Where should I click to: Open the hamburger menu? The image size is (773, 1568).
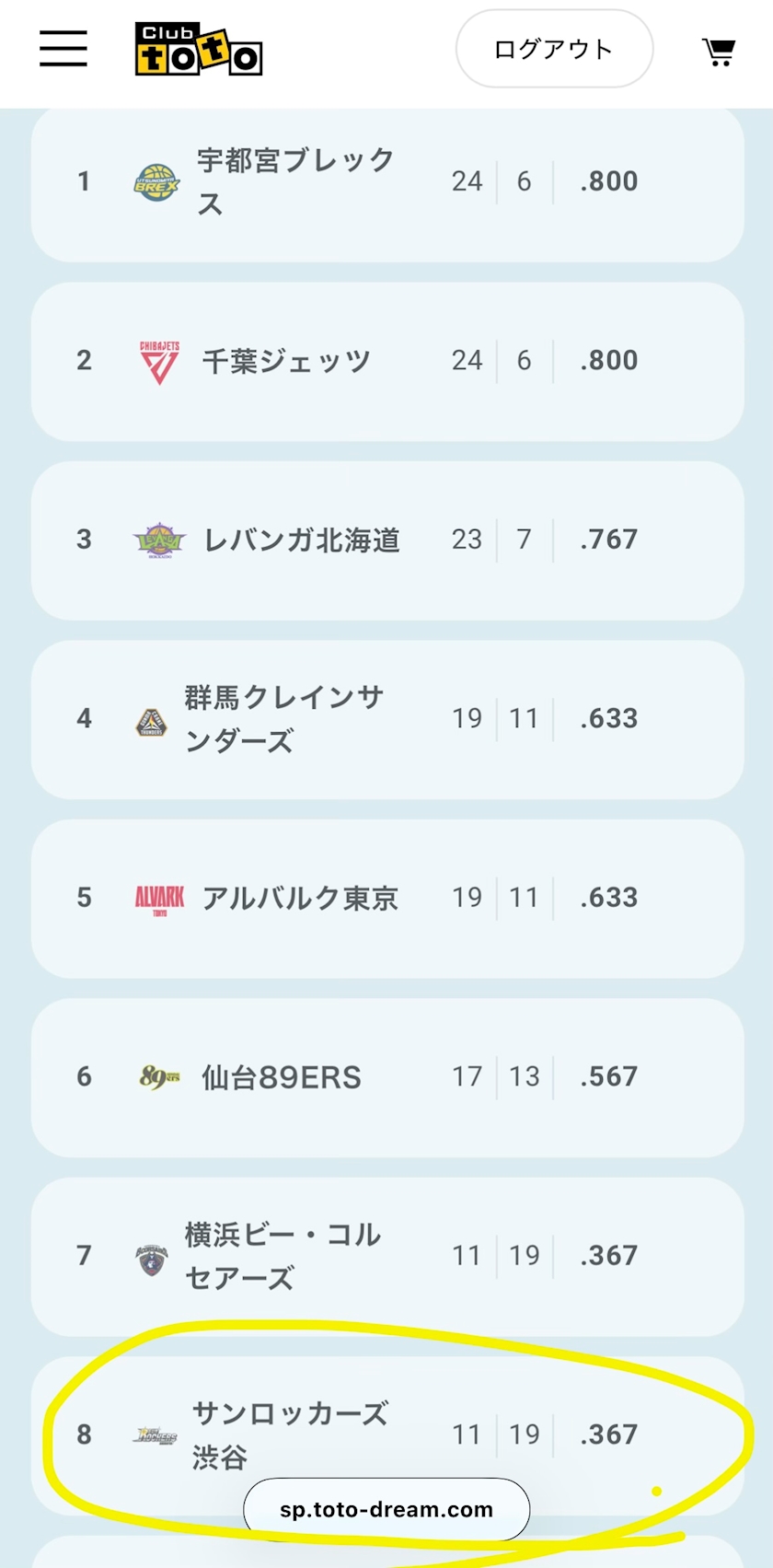click(x=63, y=48)
